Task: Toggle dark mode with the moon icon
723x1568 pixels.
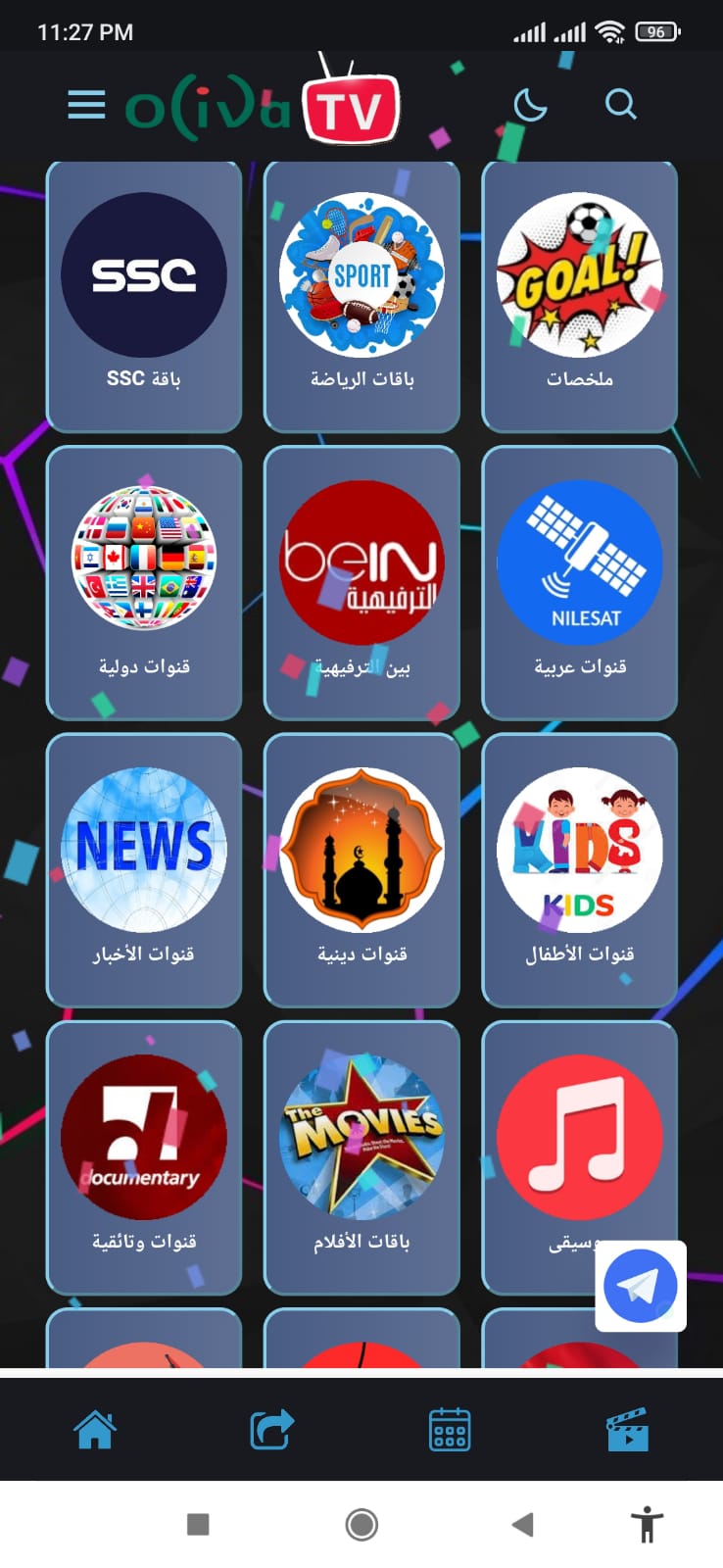Action: point(530,104)
